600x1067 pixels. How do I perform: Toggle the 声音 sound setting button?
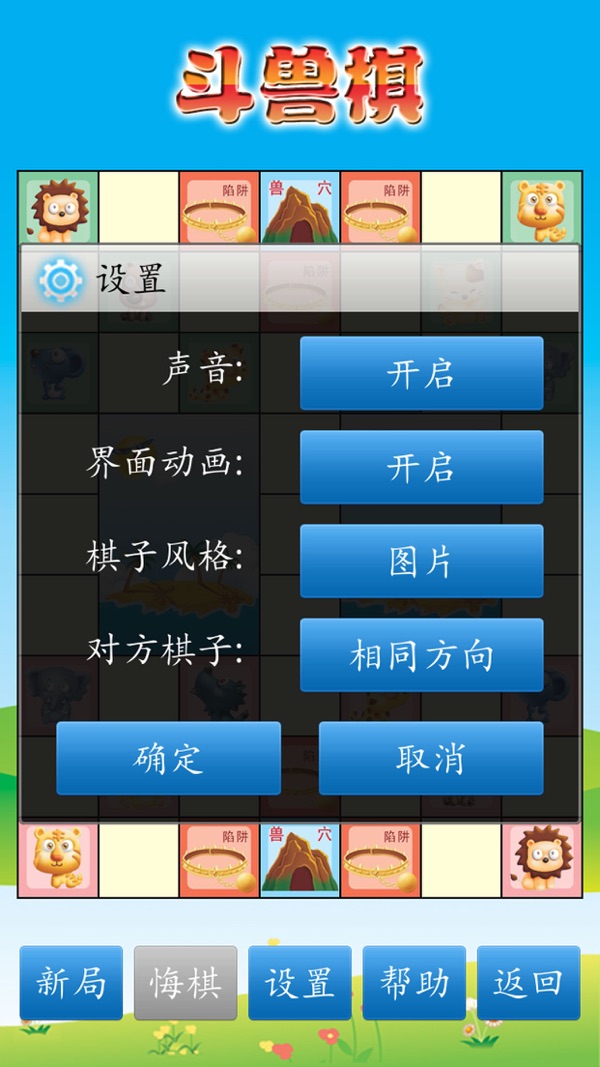(421, 373)
